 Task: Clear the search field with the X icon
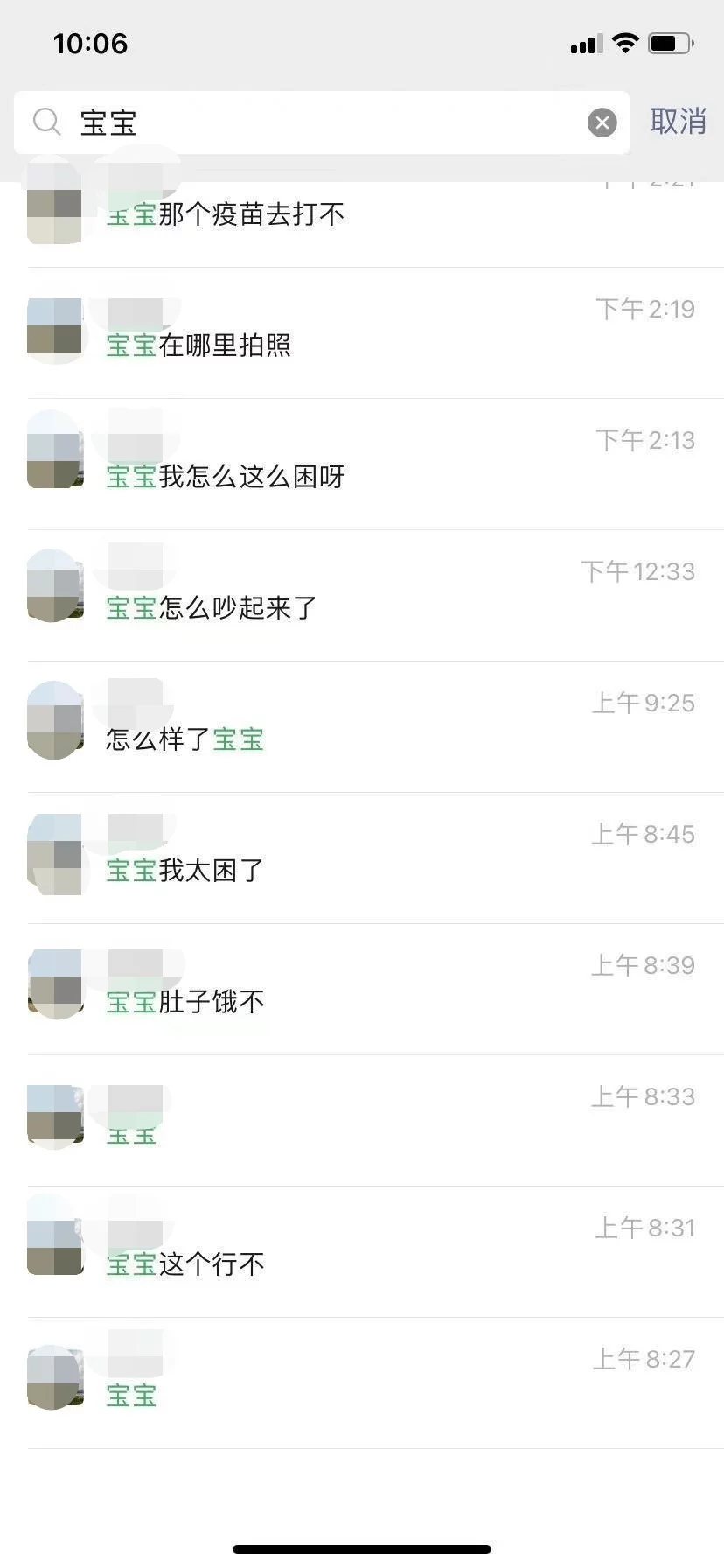[602, 122]
